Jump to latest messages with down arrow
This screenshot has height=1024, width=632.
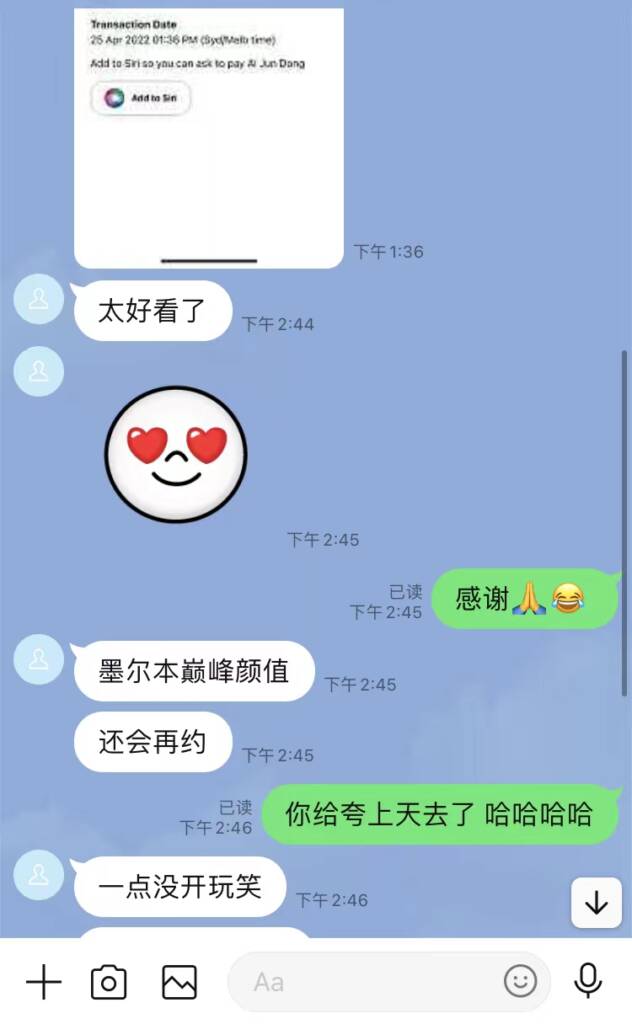(596, 903)
